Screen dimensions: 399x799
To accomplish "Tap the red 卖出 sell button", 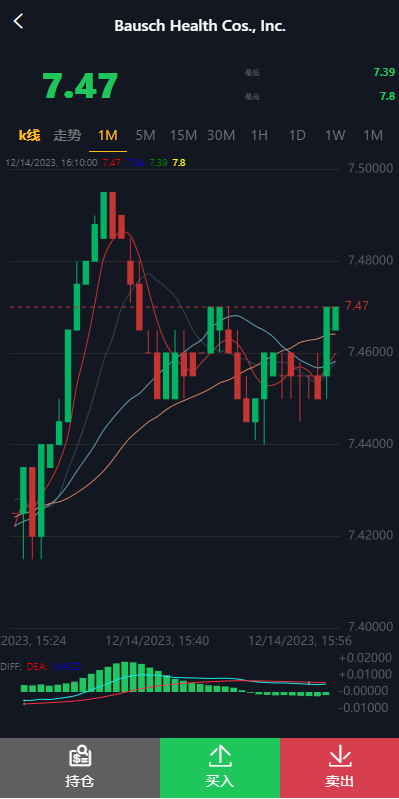I will [339, 768].
